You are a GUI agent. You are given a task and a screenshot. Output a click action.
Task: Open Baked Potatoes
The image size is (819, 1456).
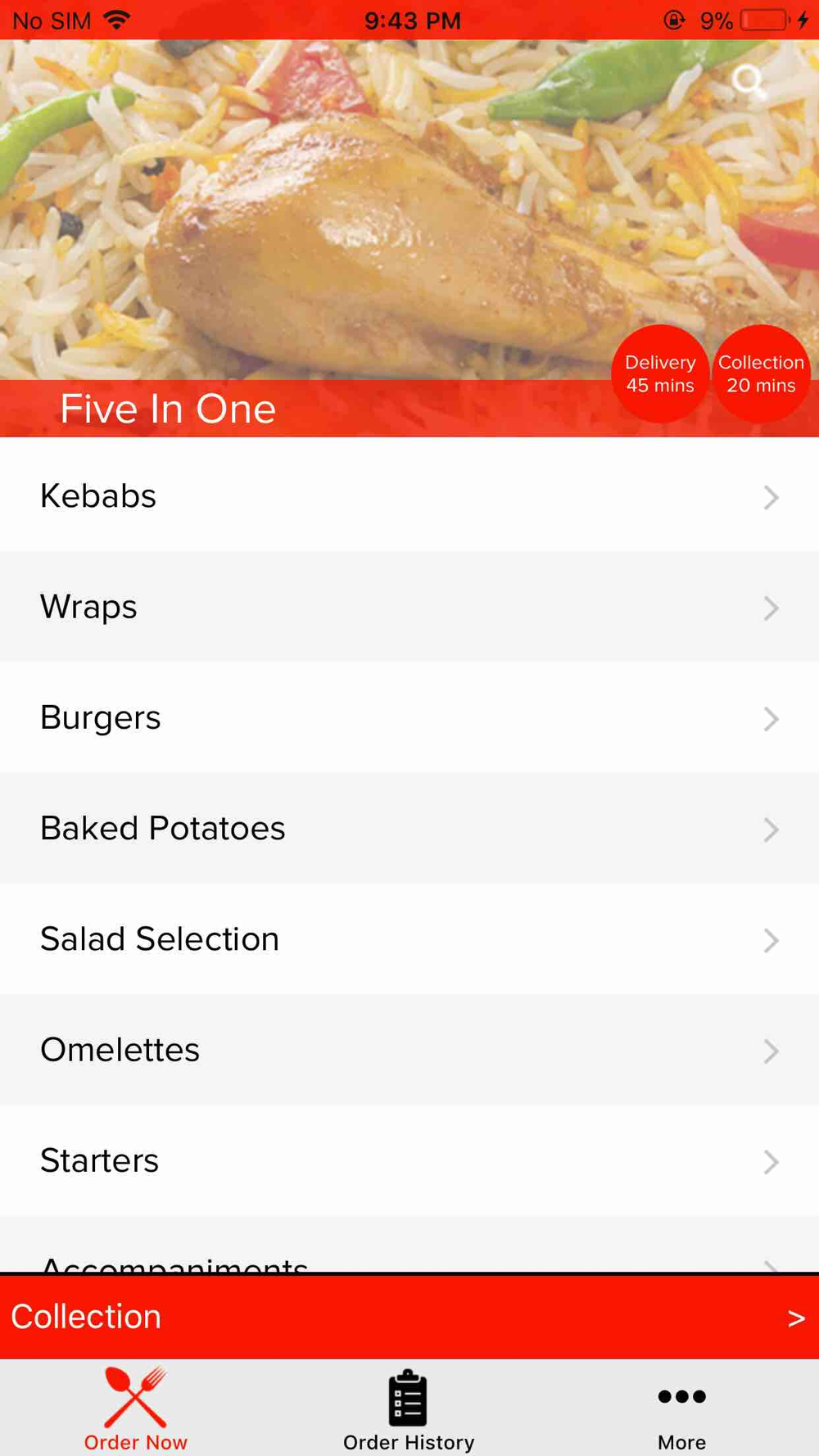(x=409, y=828)
